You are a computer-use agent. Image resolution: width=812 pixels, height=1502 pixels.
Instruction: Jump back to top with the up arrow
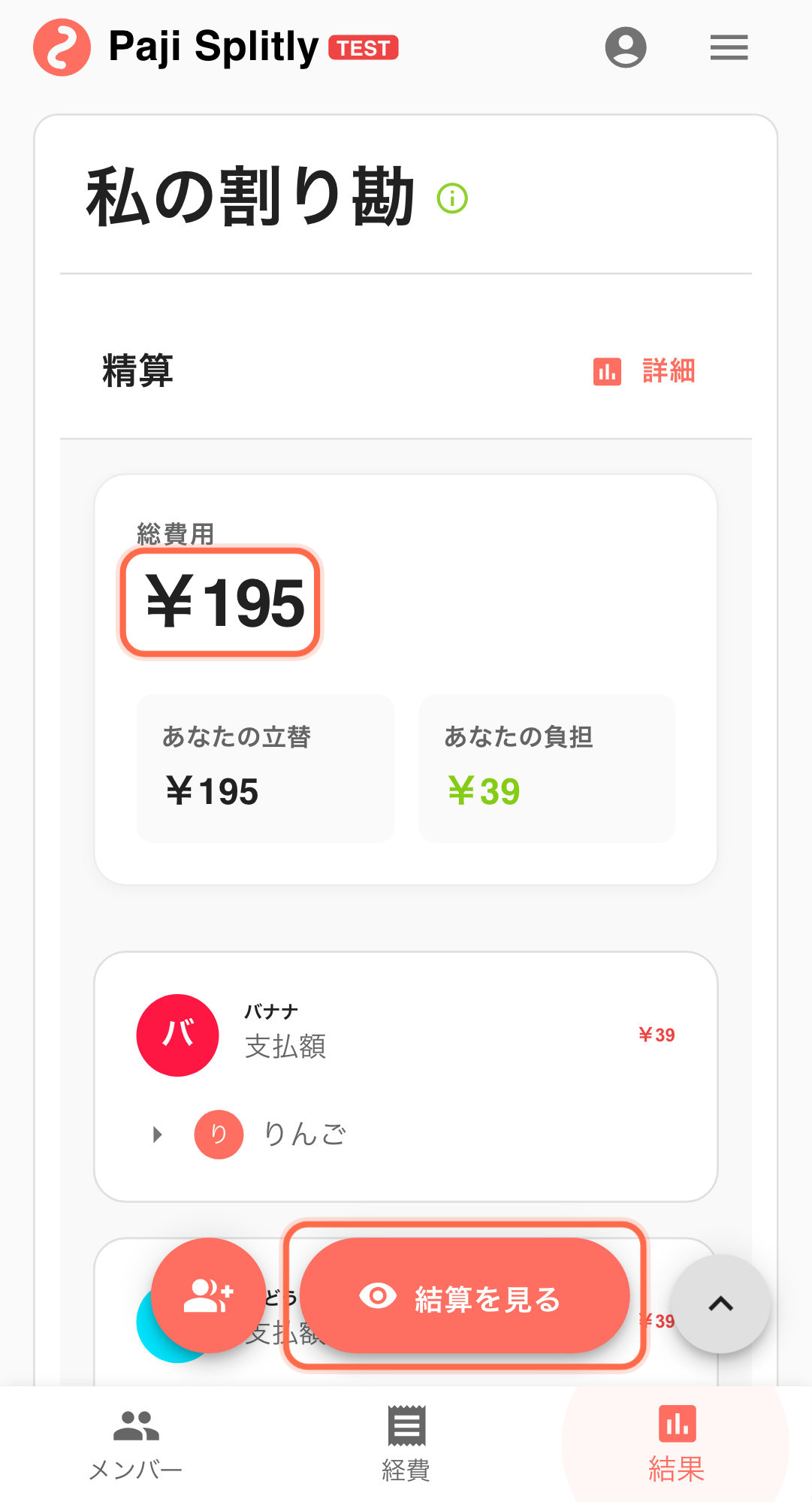[720, 1304]
